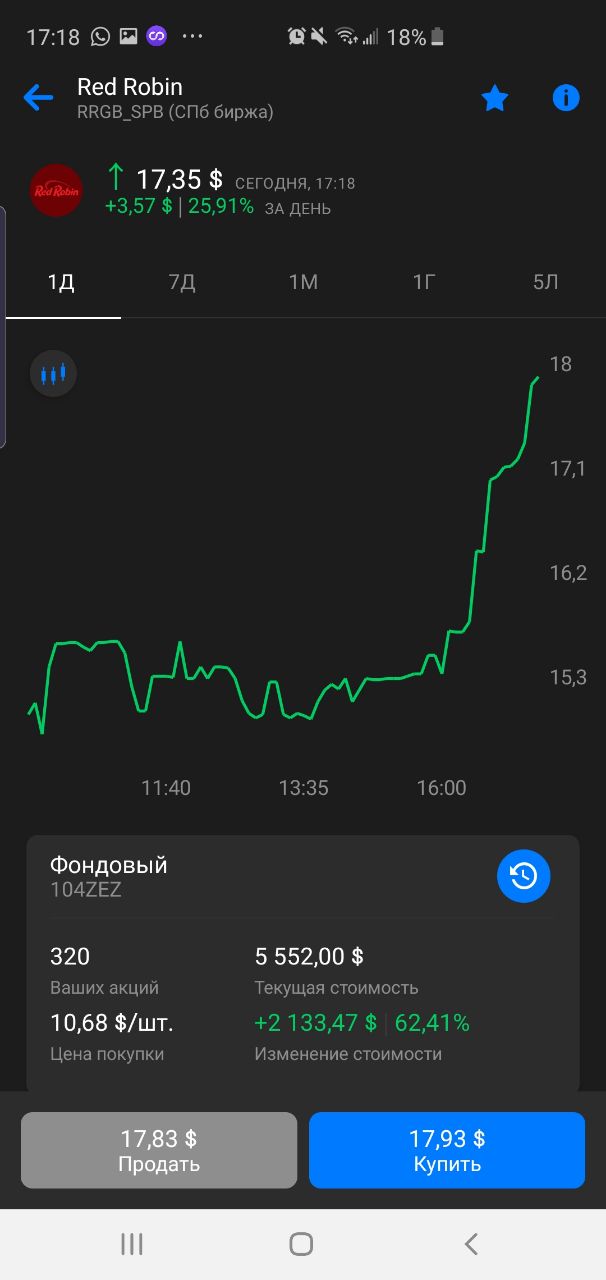
Task: Switch to the 7Д chart period
Action: click(x=182, y=282)
